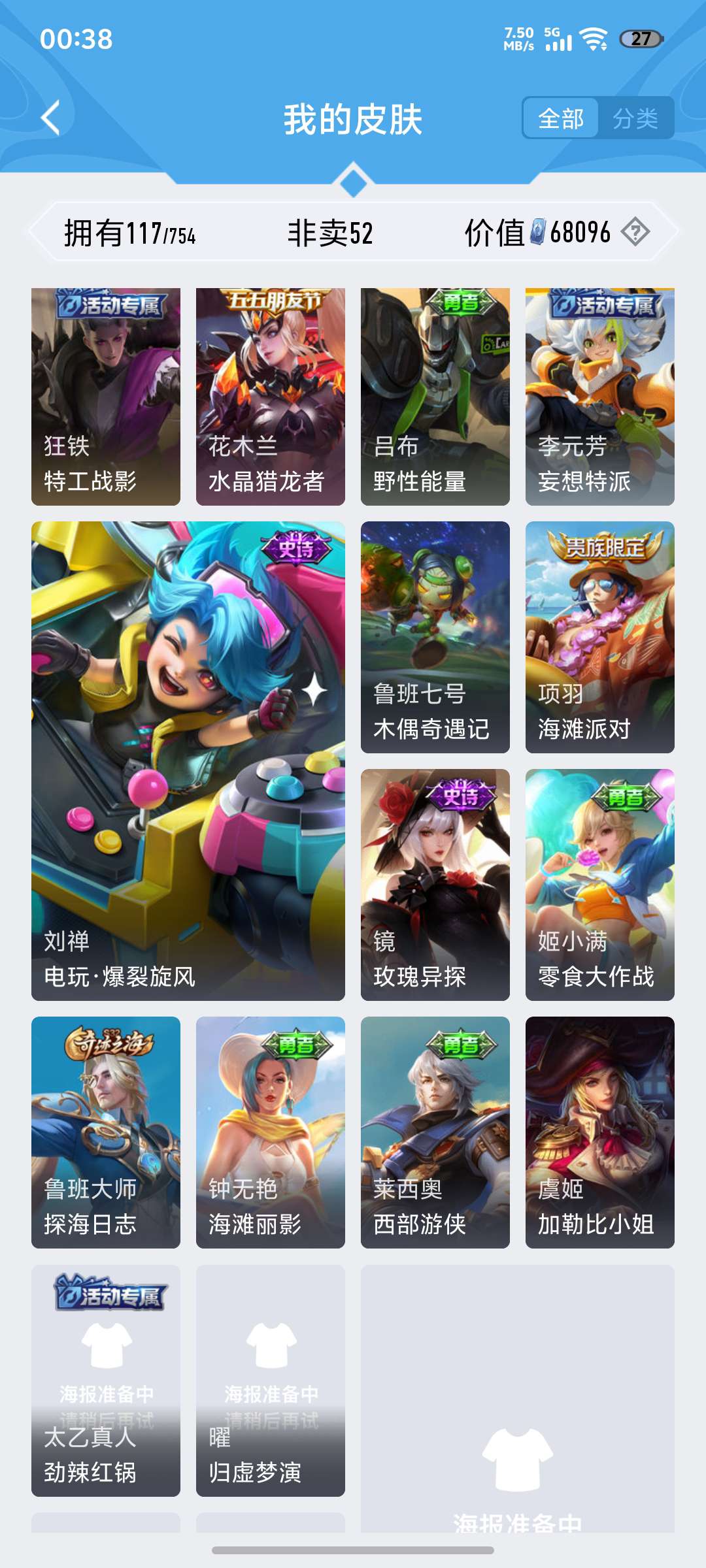706x1568 pixels.
Task: Select the 全部 tab
Action: pos(561,118)
